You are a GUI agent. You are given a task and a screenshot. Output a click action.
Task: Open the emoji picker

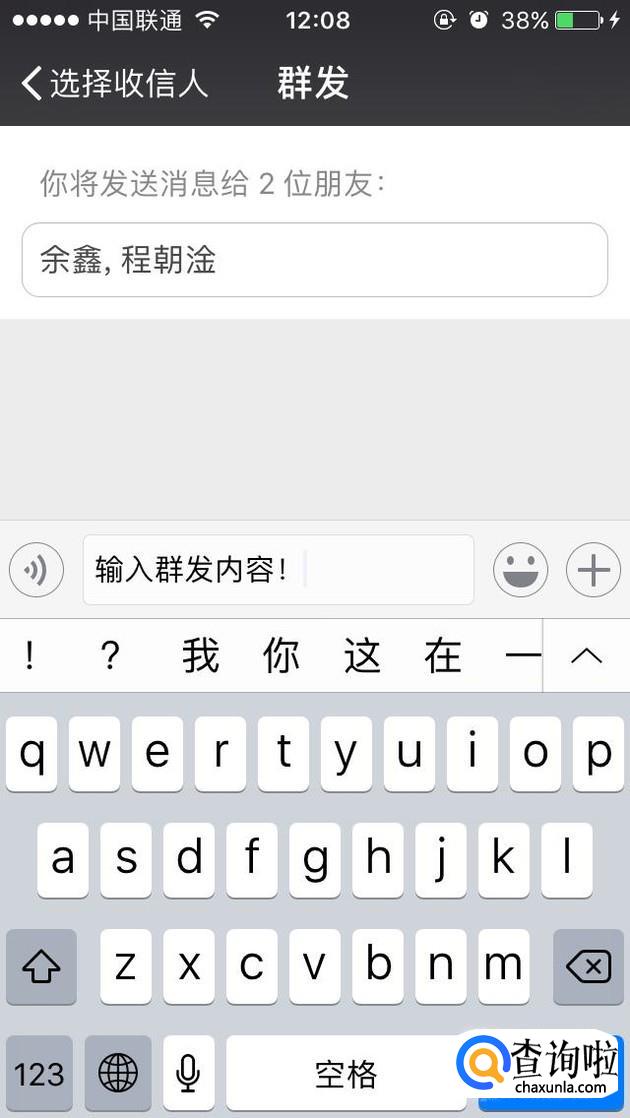coord(520,570)
